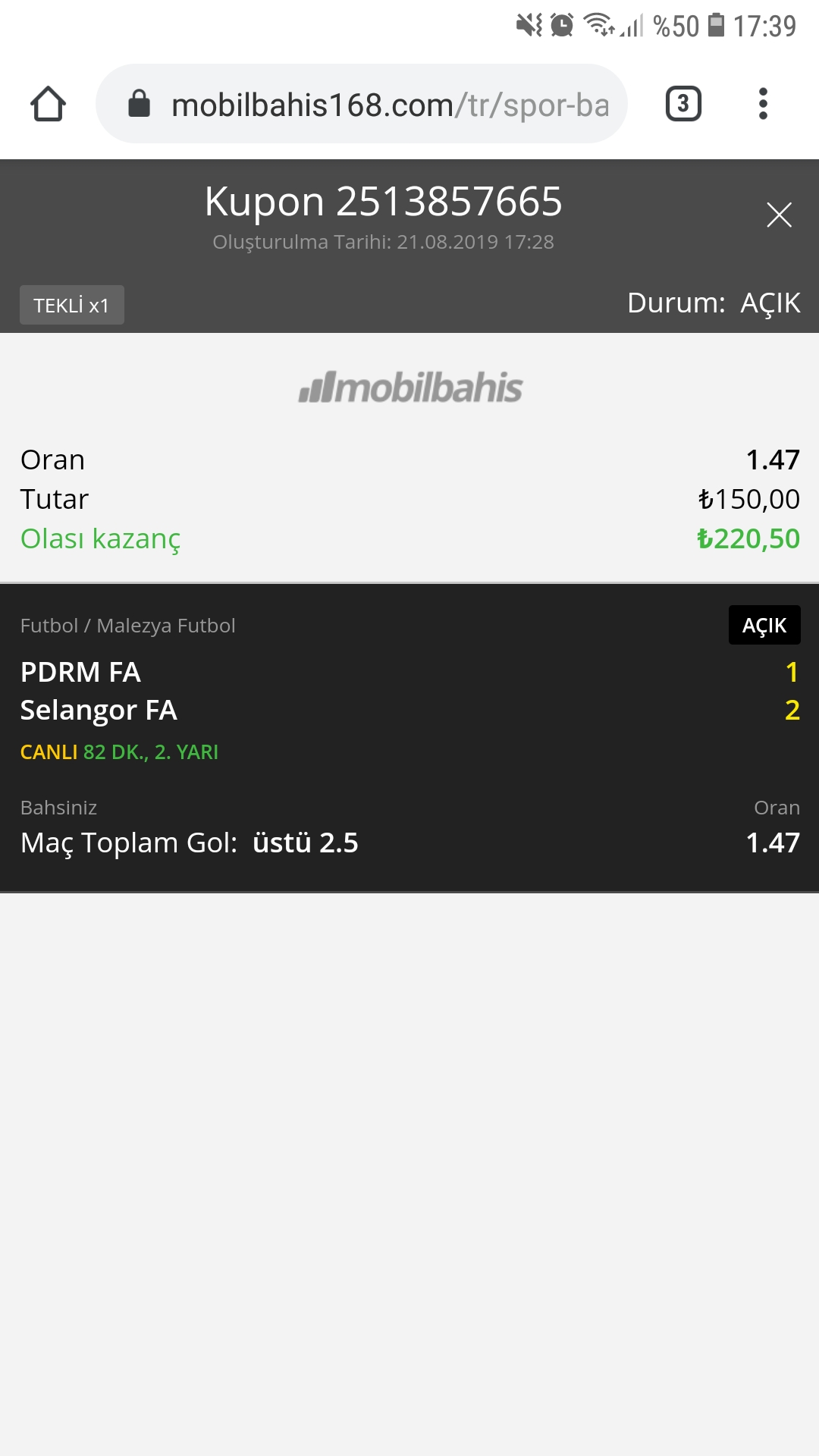Tap the browser home icon
The height and width of the screenshot is (1456, 819).
pyautogui.click(x=48, y=104)
